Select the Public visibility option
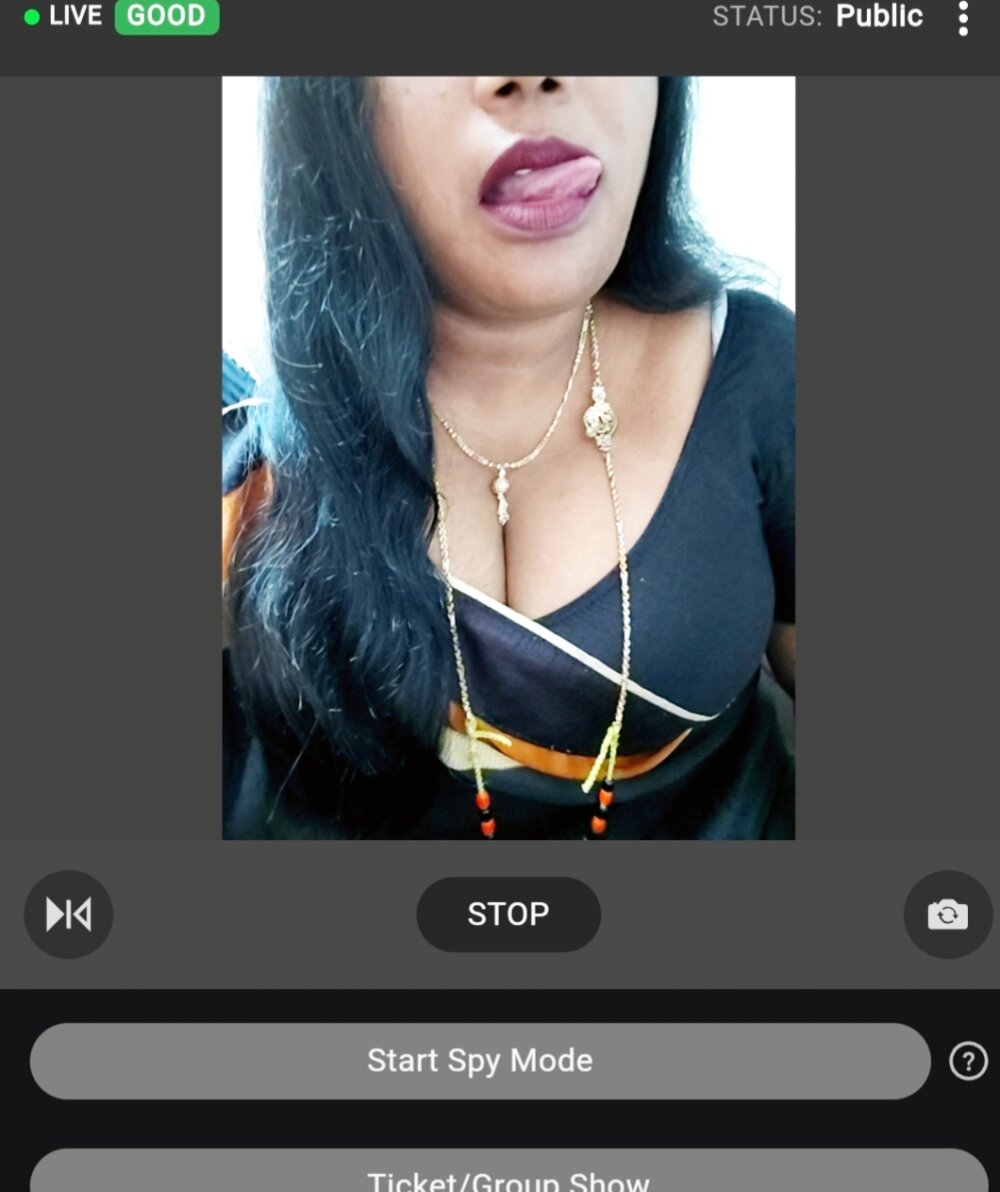 878,17
